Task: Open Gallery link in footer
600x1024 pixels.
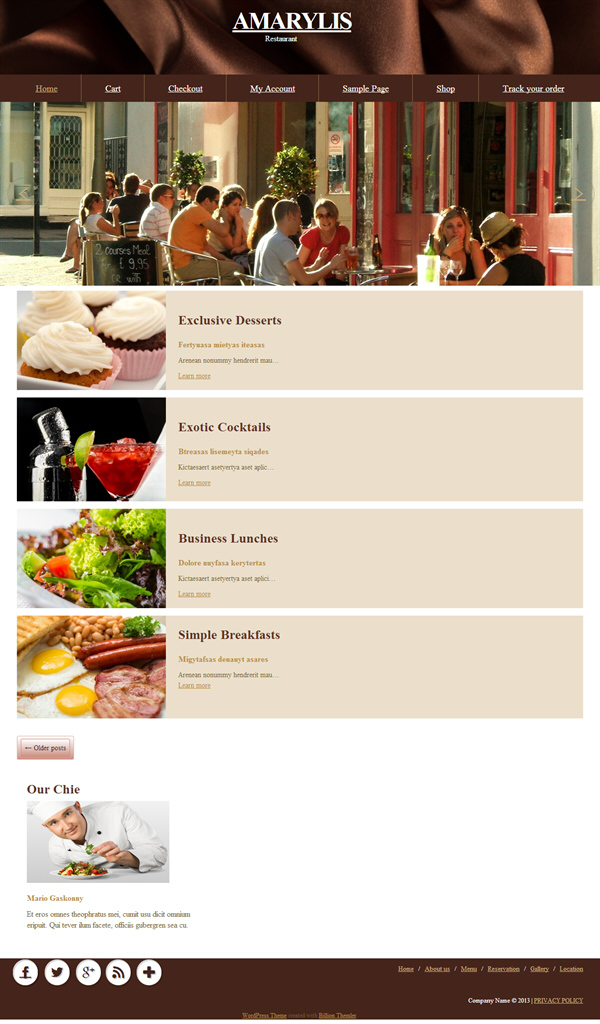Action: (x=539, y=969)
